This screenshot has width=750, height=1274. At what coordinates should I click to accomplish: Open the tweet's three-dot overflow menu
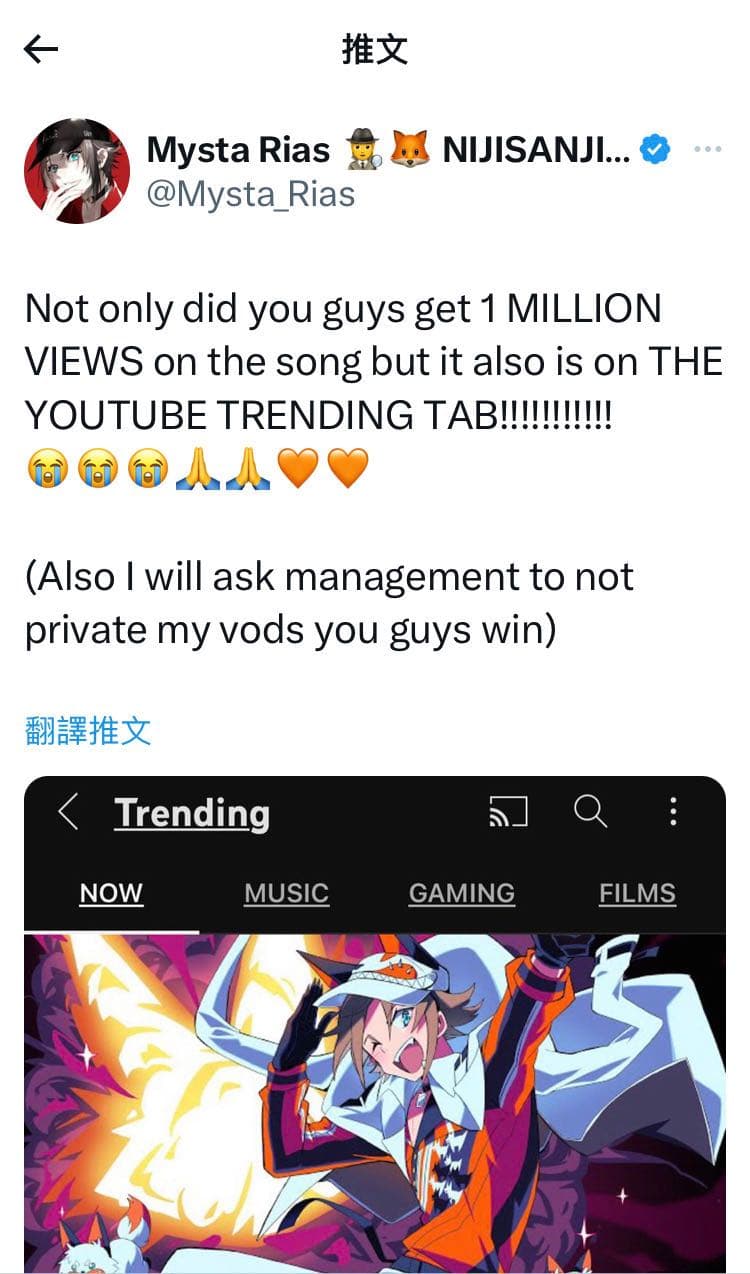pos(707,150)
